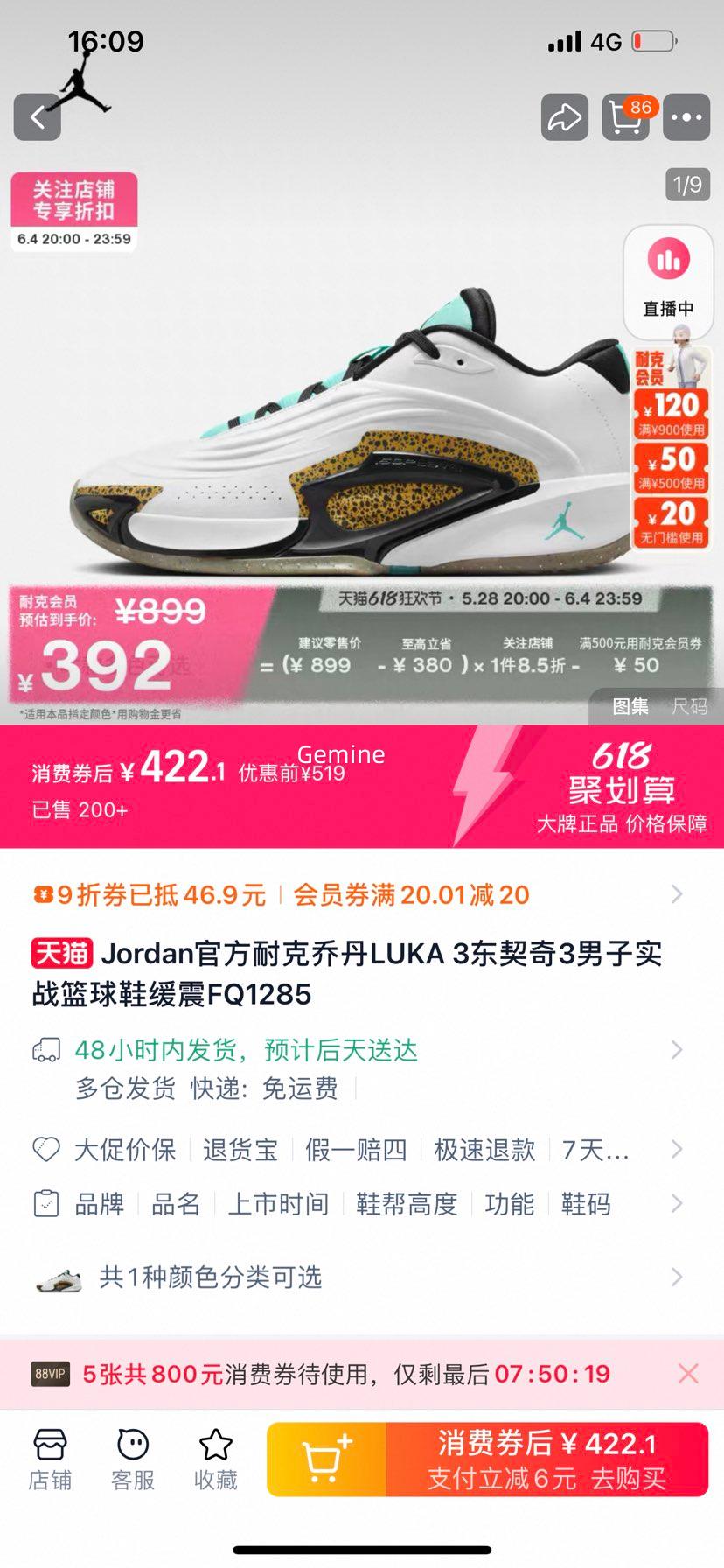724x1568 pixels.
Task: Choose from 共1种颜色分类可选
Action: [359, 1277]
